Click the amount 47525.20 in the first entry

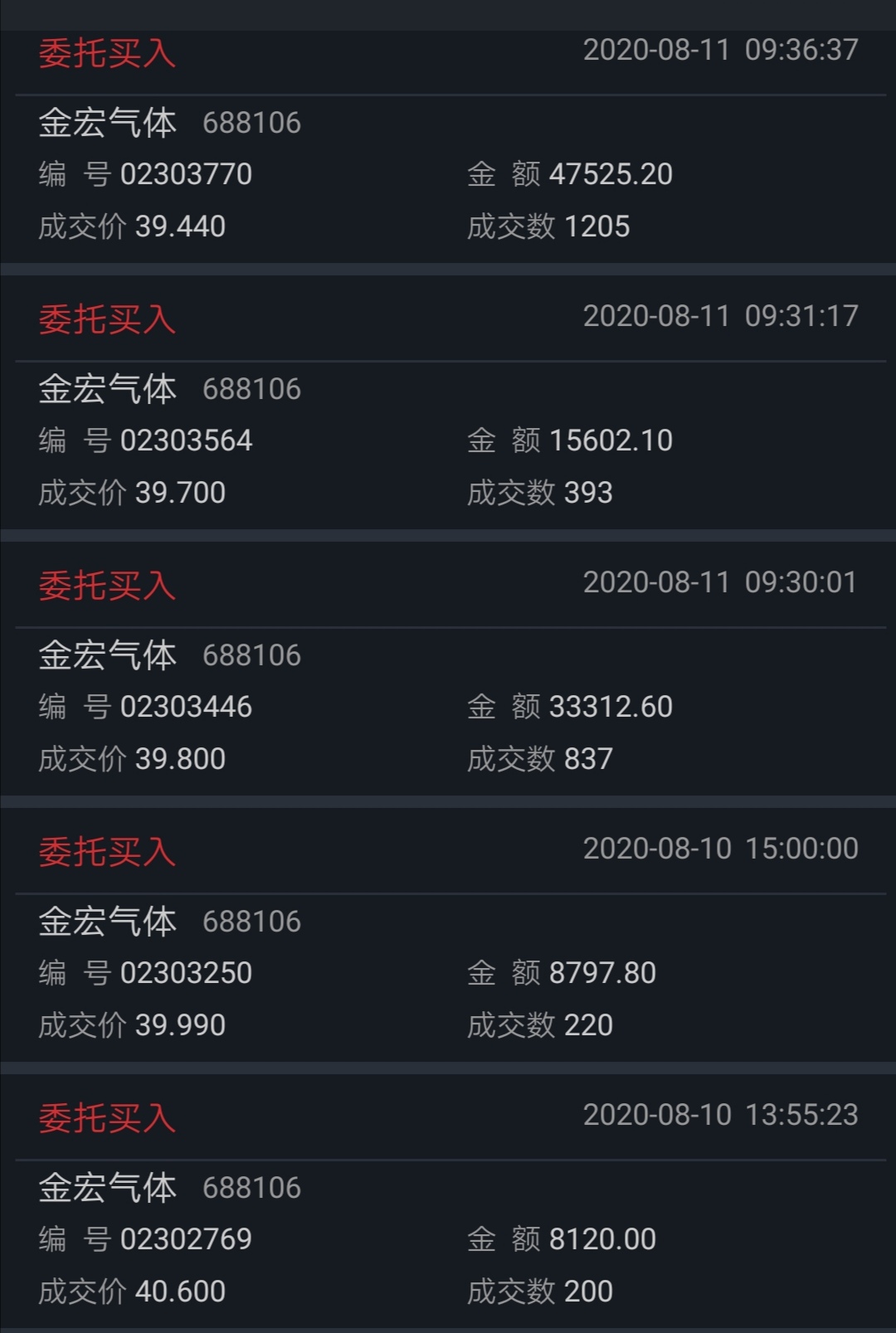[612, 175]
